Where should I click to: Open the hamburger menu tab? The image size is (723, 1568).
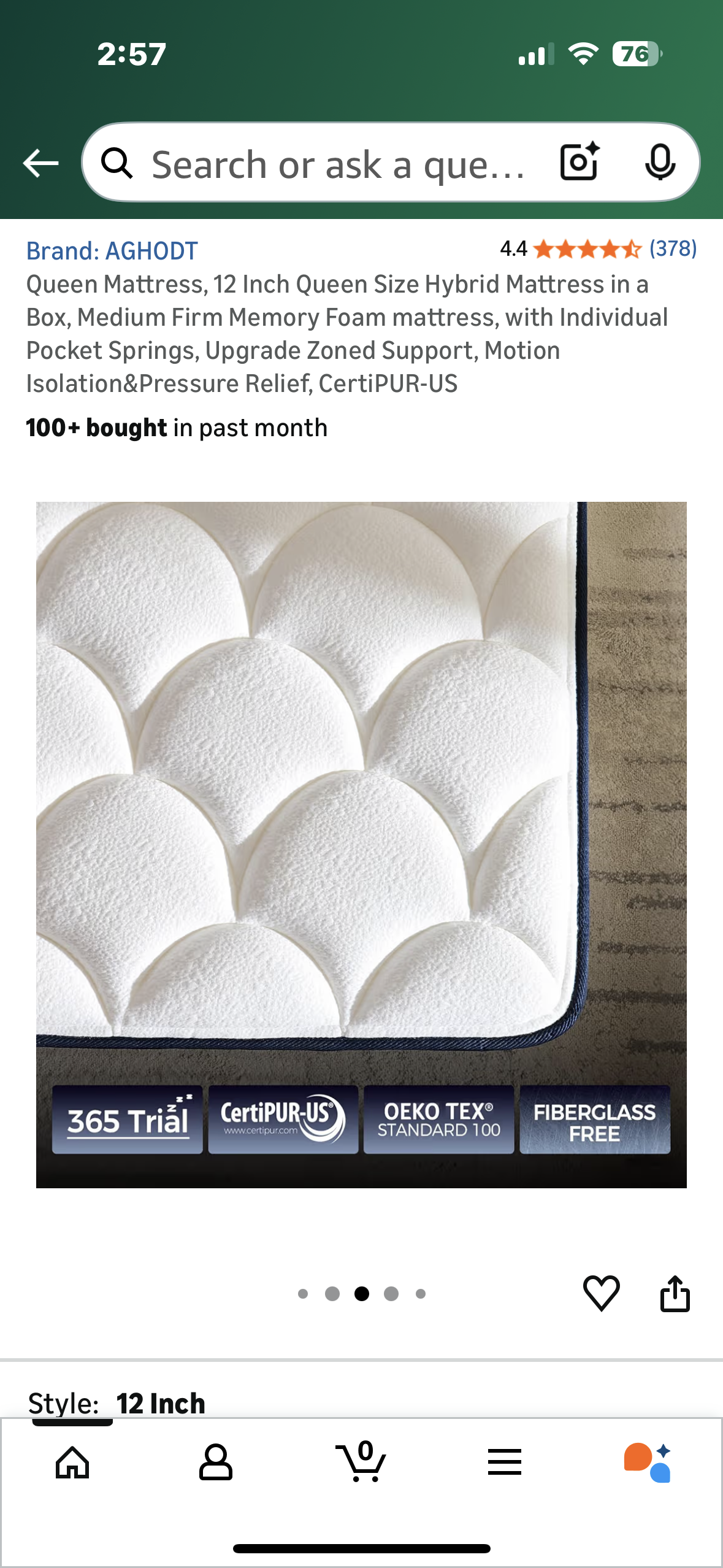tap(505, 1462)
